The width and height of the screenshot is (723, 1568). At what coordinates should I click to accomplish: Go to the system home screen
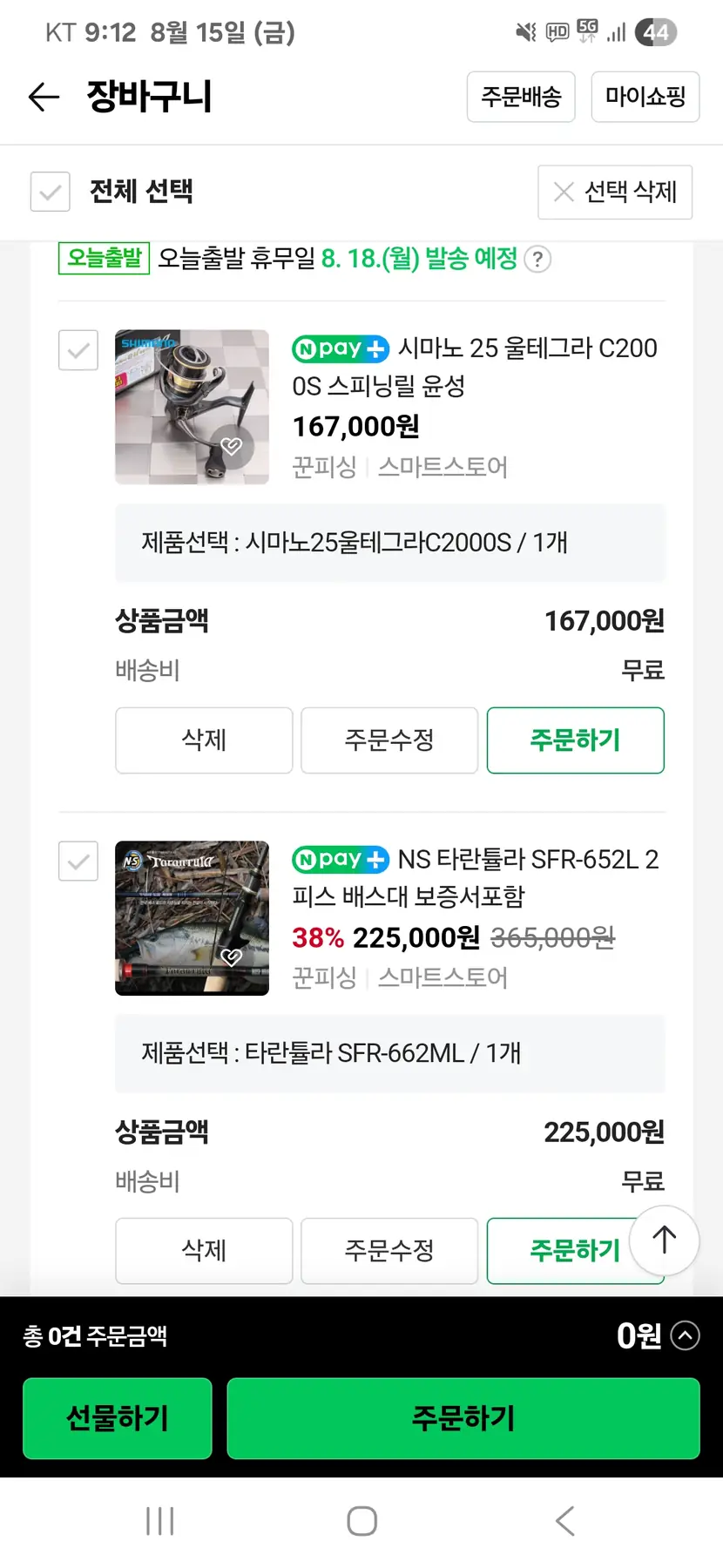pos(361,1521)
